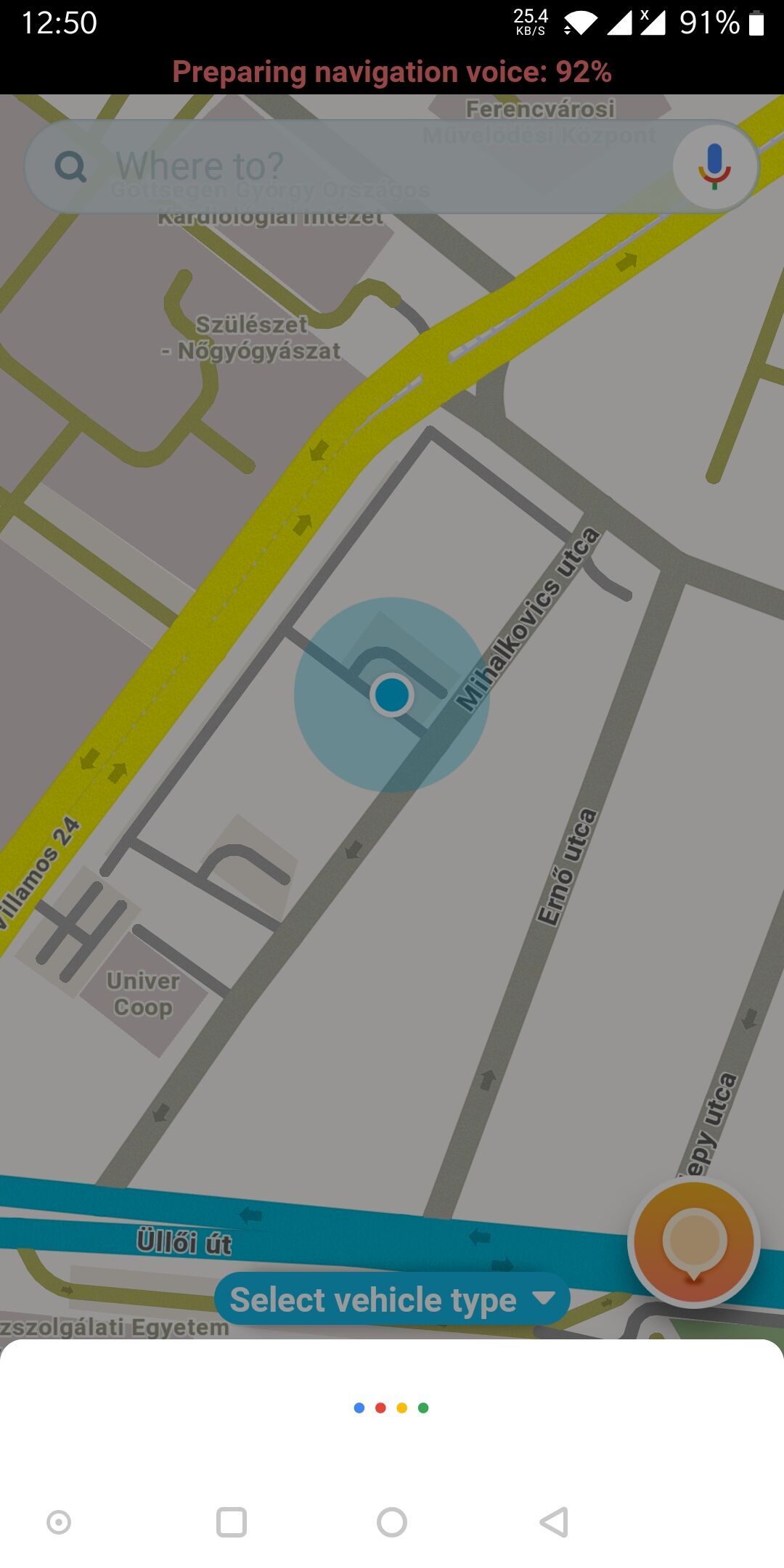784x1568 pixels.
Task: Expand the Select vehicle type dropdown
Action: 392,1299
